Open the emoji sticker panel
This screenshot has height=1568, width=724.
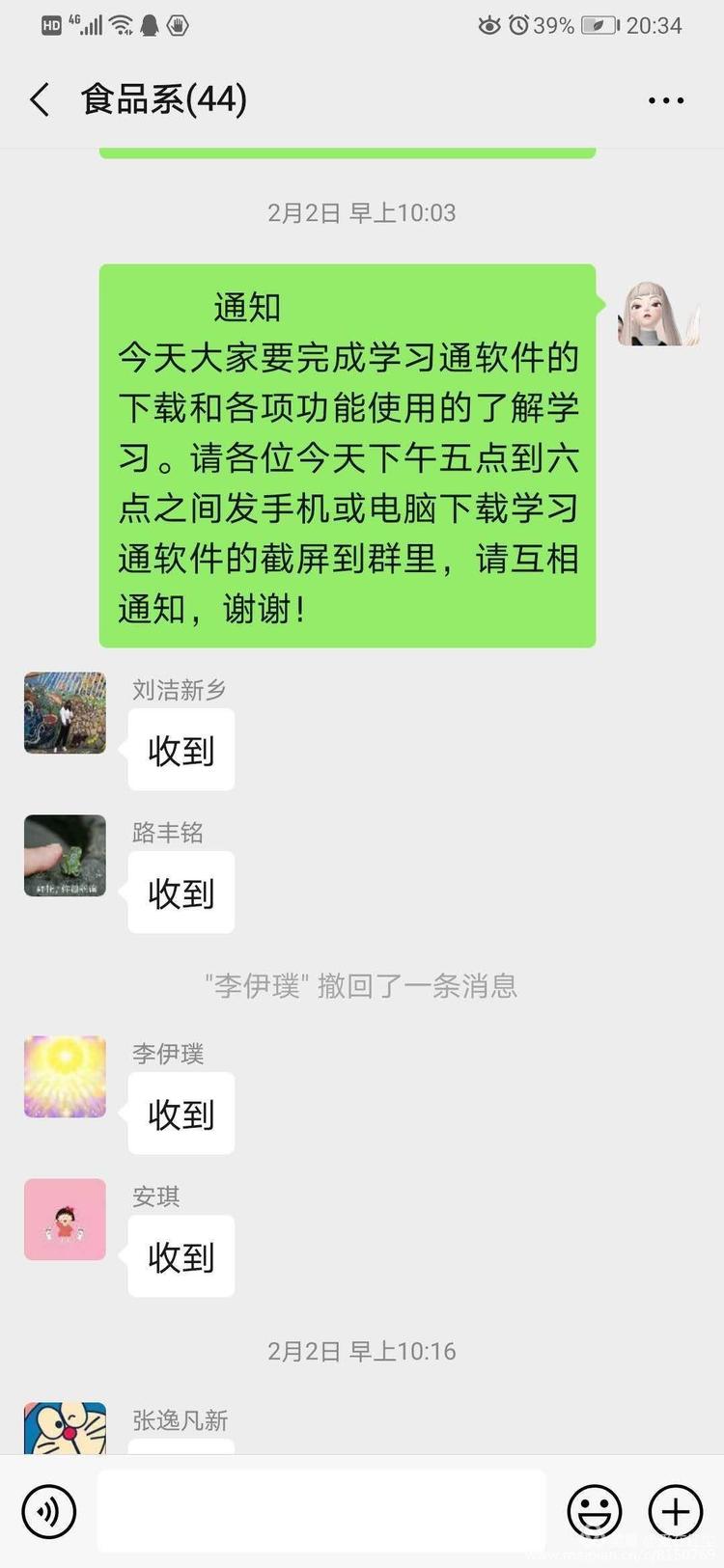(595, 1511)
